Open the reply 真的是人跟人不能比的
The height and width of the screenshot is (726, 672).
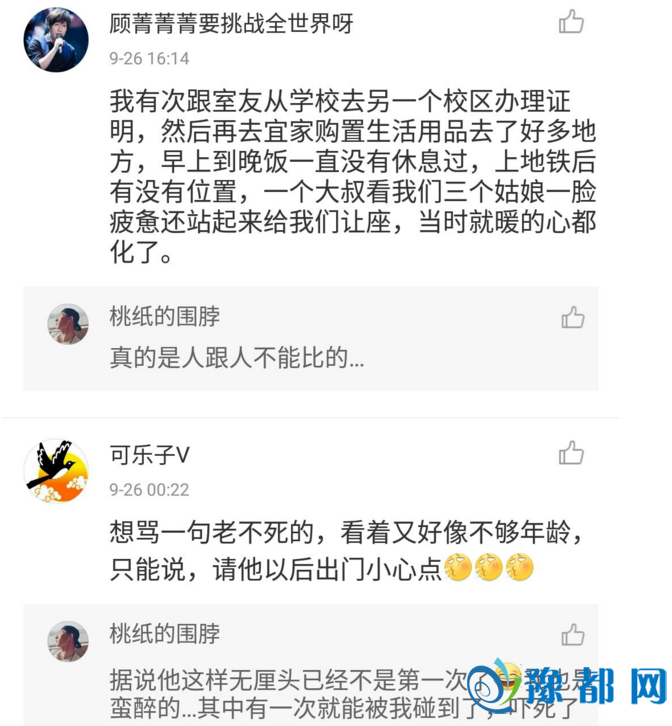pos(237,358)
